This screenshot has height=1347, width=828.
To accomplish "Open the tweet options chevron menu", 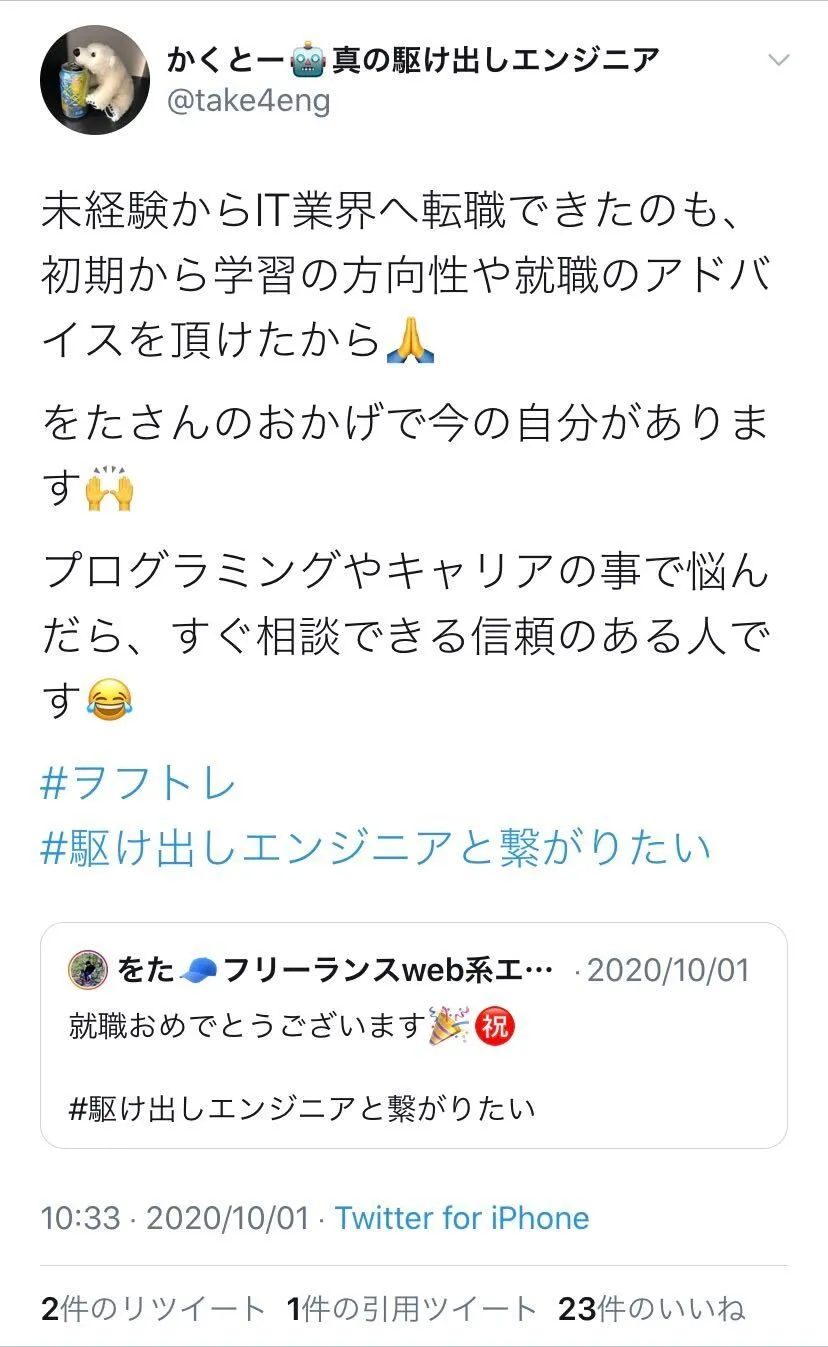I will click(x=778, y=60).
